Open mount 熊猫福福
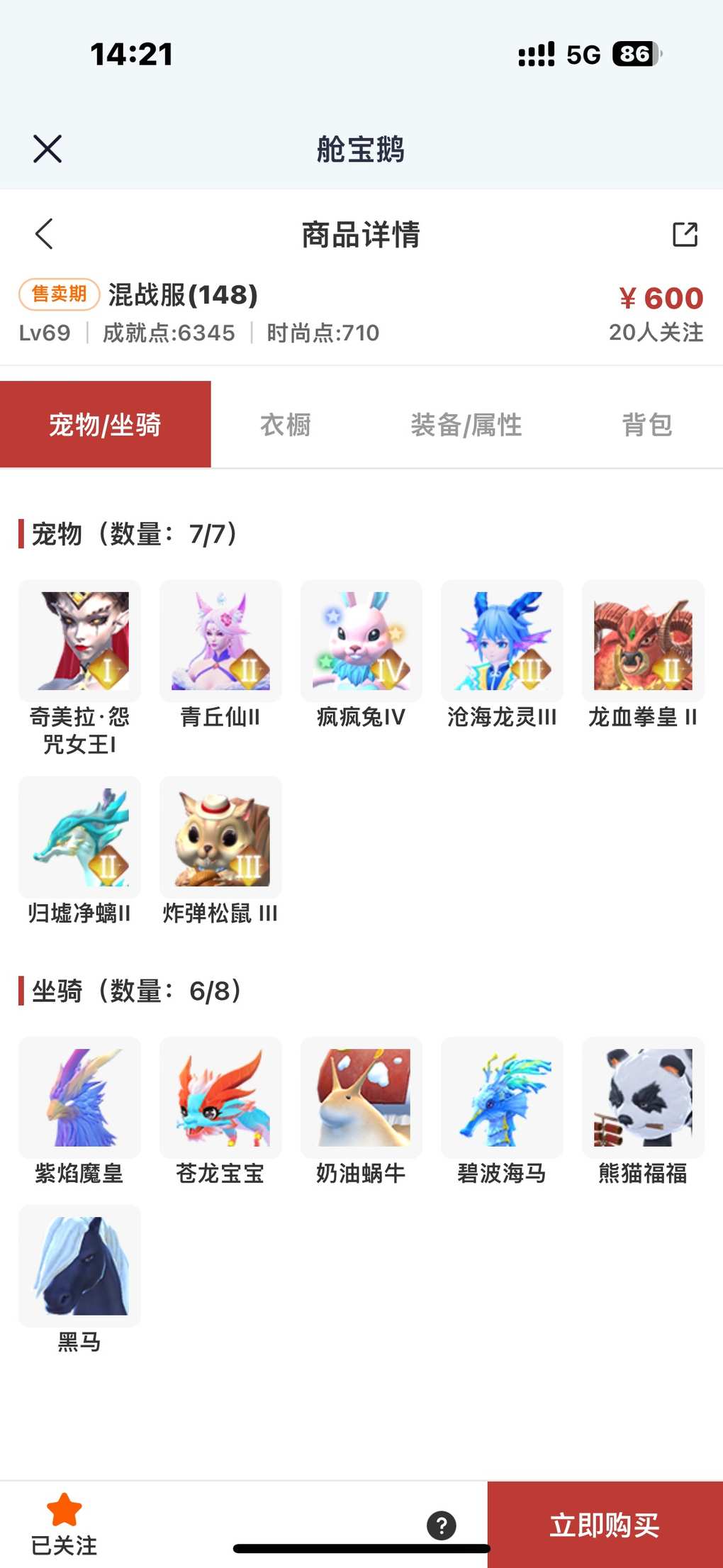 click(x=643, y=1098)
